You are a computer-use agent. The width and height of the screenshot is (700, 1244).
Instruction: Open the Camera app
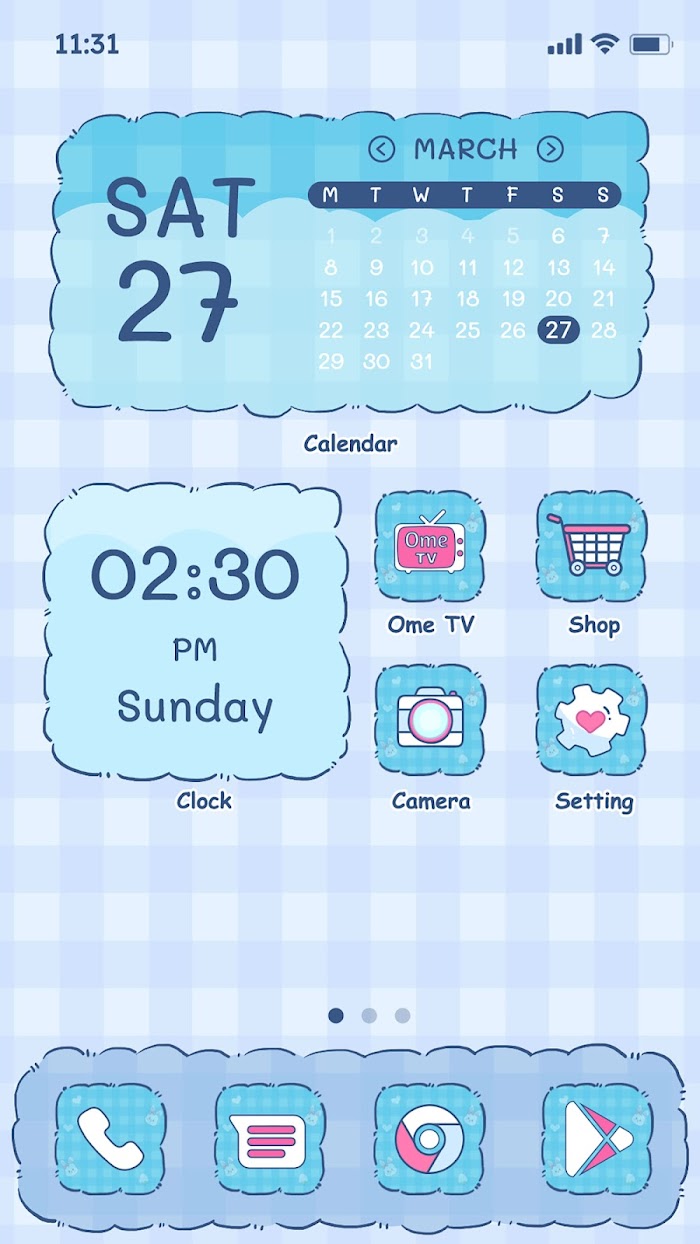tap(430, 720)
